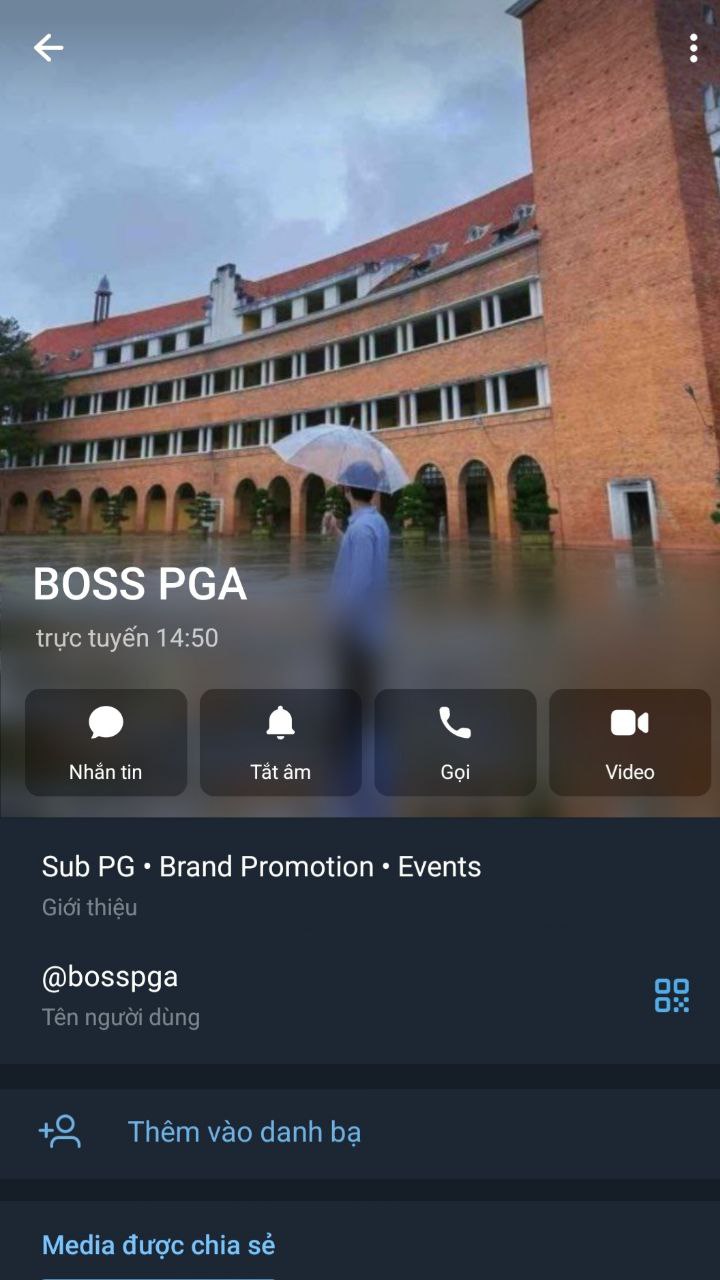This screenshot has height=1280, width=720.
Task: Open the three-dot overflow menu
Action: pyautogui.click(x=693, y=48)
